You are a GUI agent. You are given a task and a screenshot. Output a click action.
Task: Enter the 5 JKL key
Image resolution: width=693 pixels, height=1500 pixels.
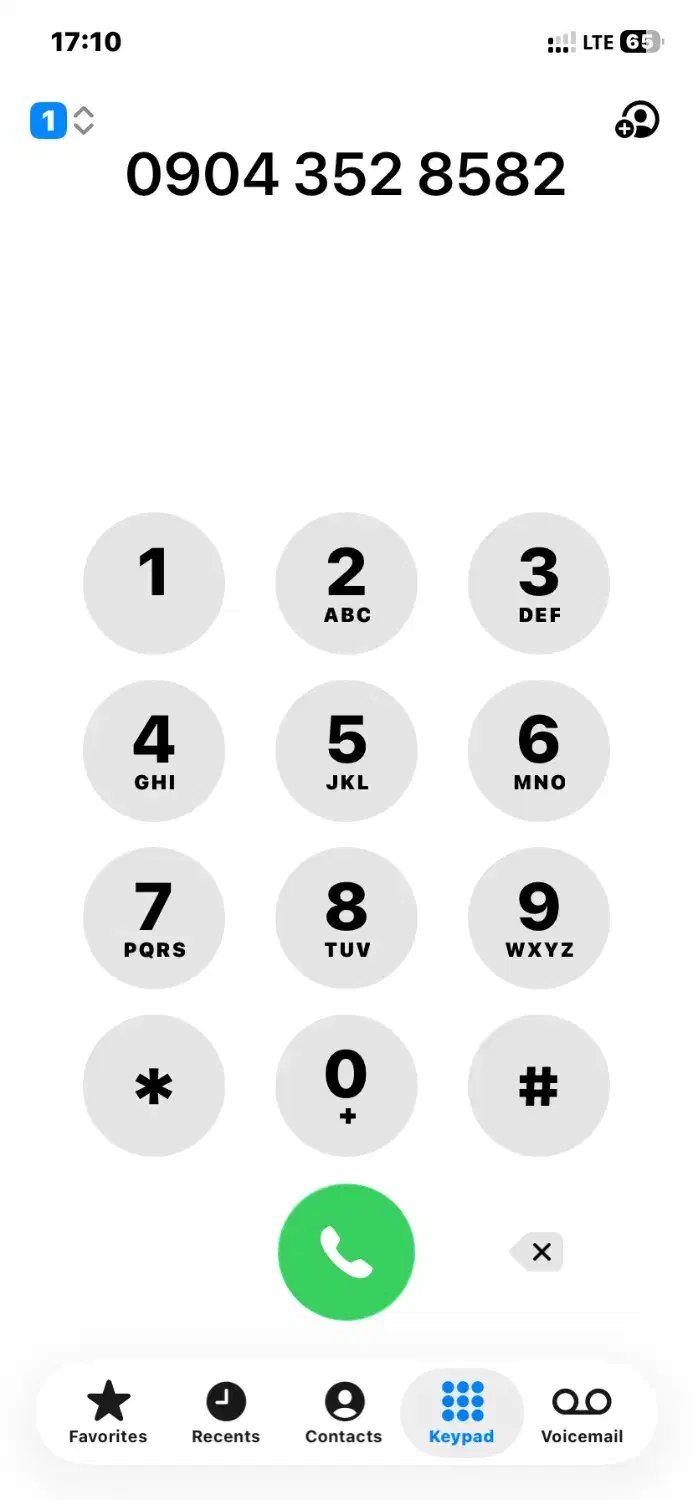point(346,751)
